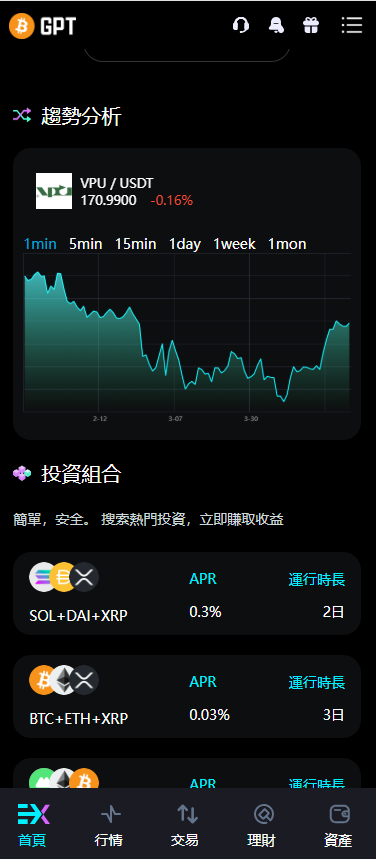
Task: Go to the 首頁 tab
Action: (x=33, y=824)
